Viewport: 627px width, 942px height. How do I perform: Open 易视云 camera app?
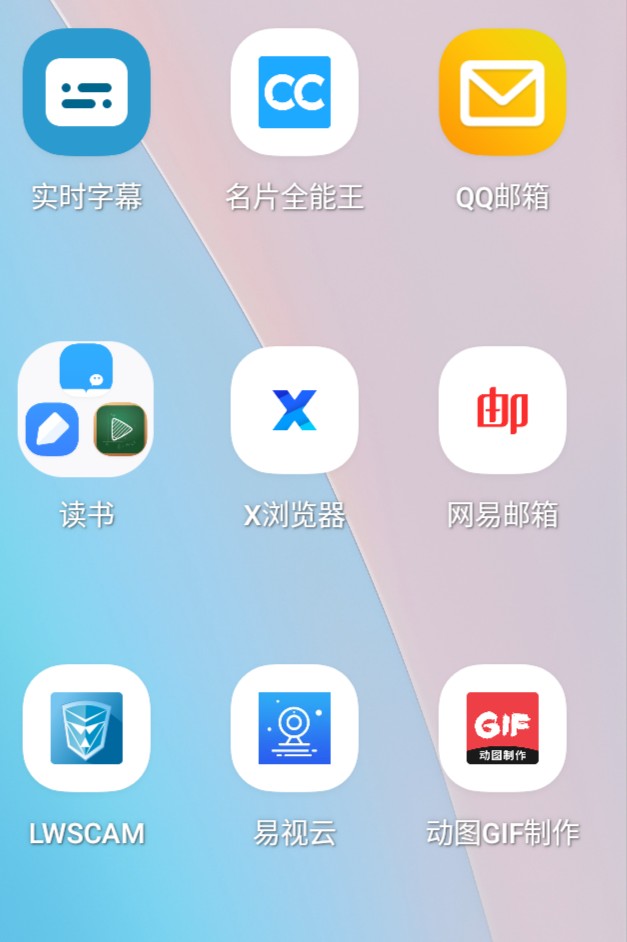point(294,728)
